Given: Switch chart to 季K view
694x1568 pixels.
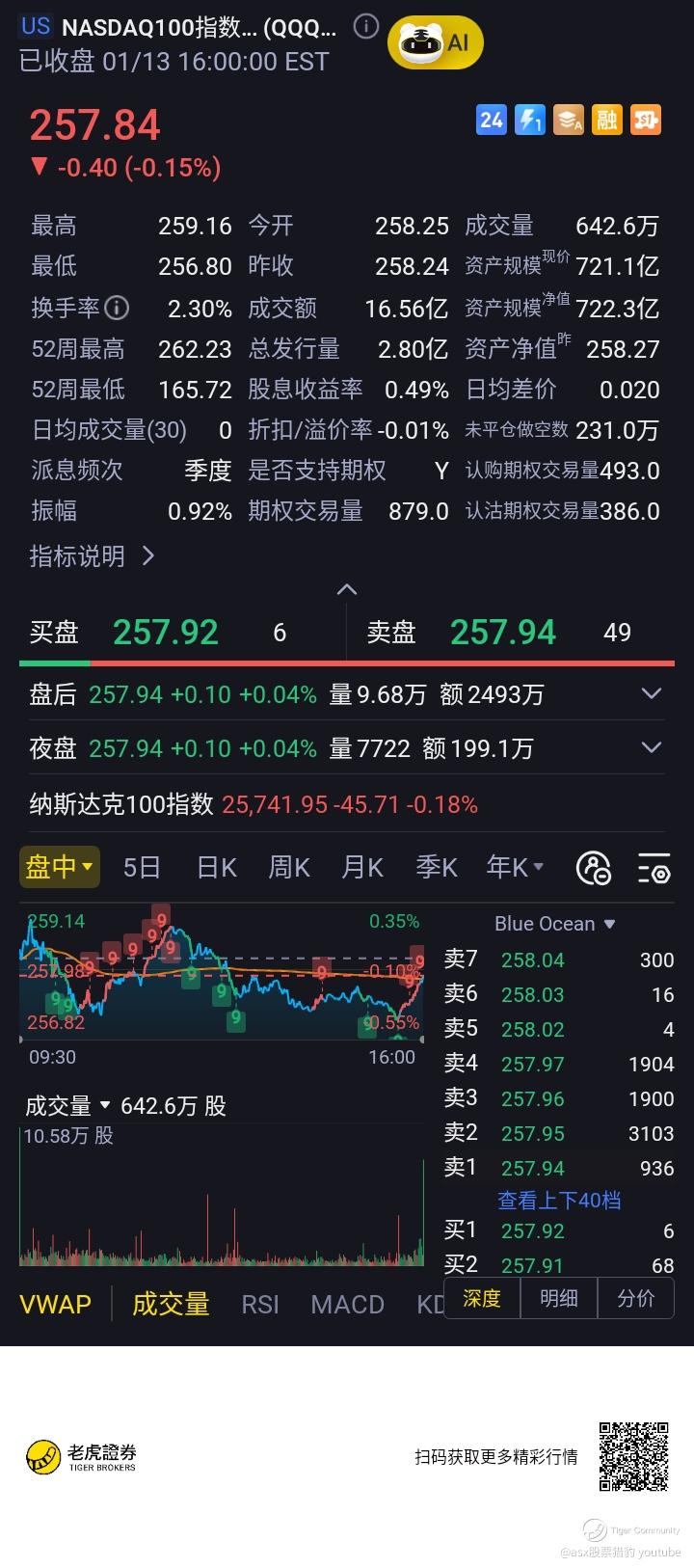Looking at the screenshot, I should [x=436, y=867].
